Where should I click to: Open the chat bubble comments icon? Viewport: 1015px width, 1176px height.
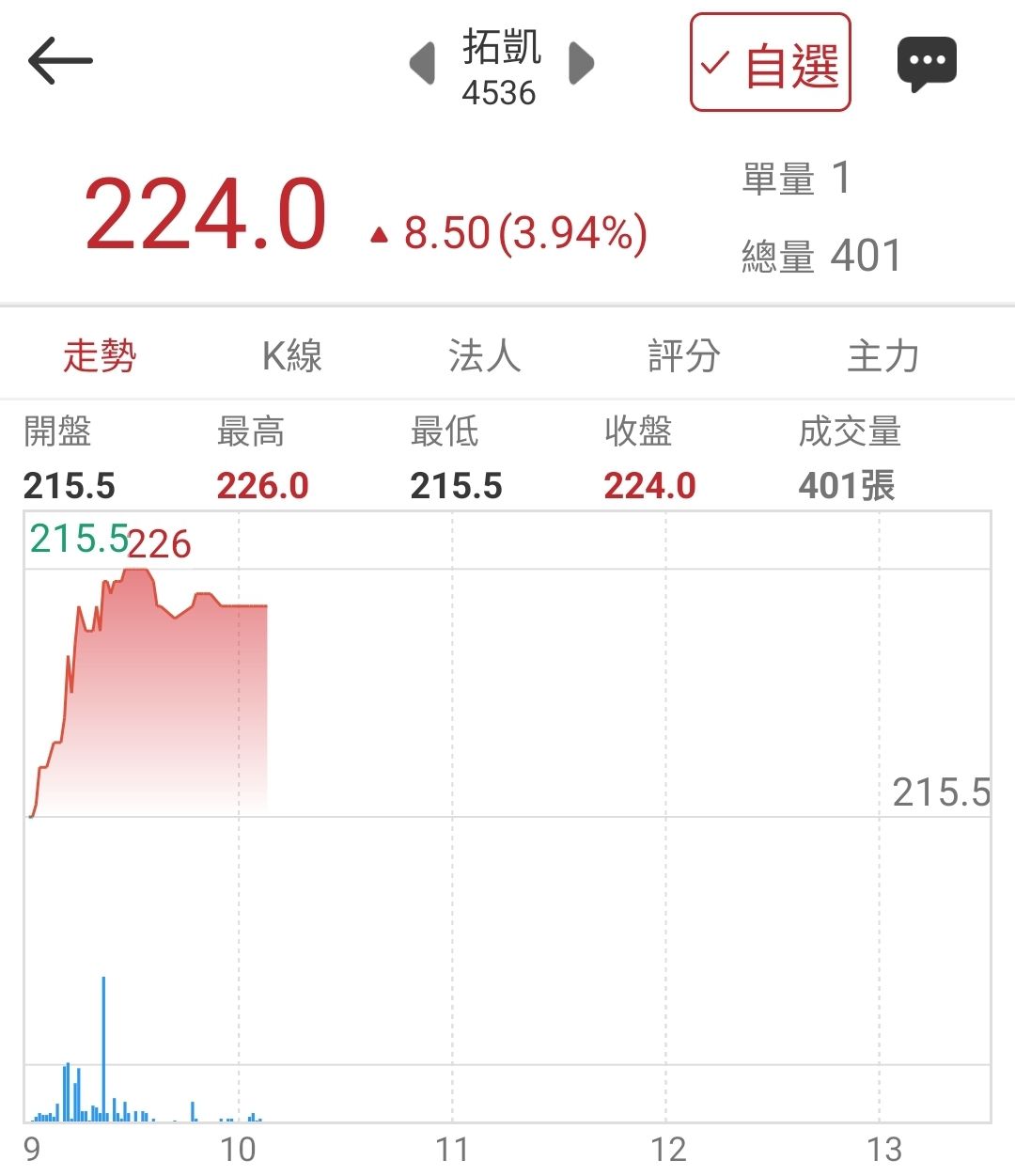(x=927, y=64)
